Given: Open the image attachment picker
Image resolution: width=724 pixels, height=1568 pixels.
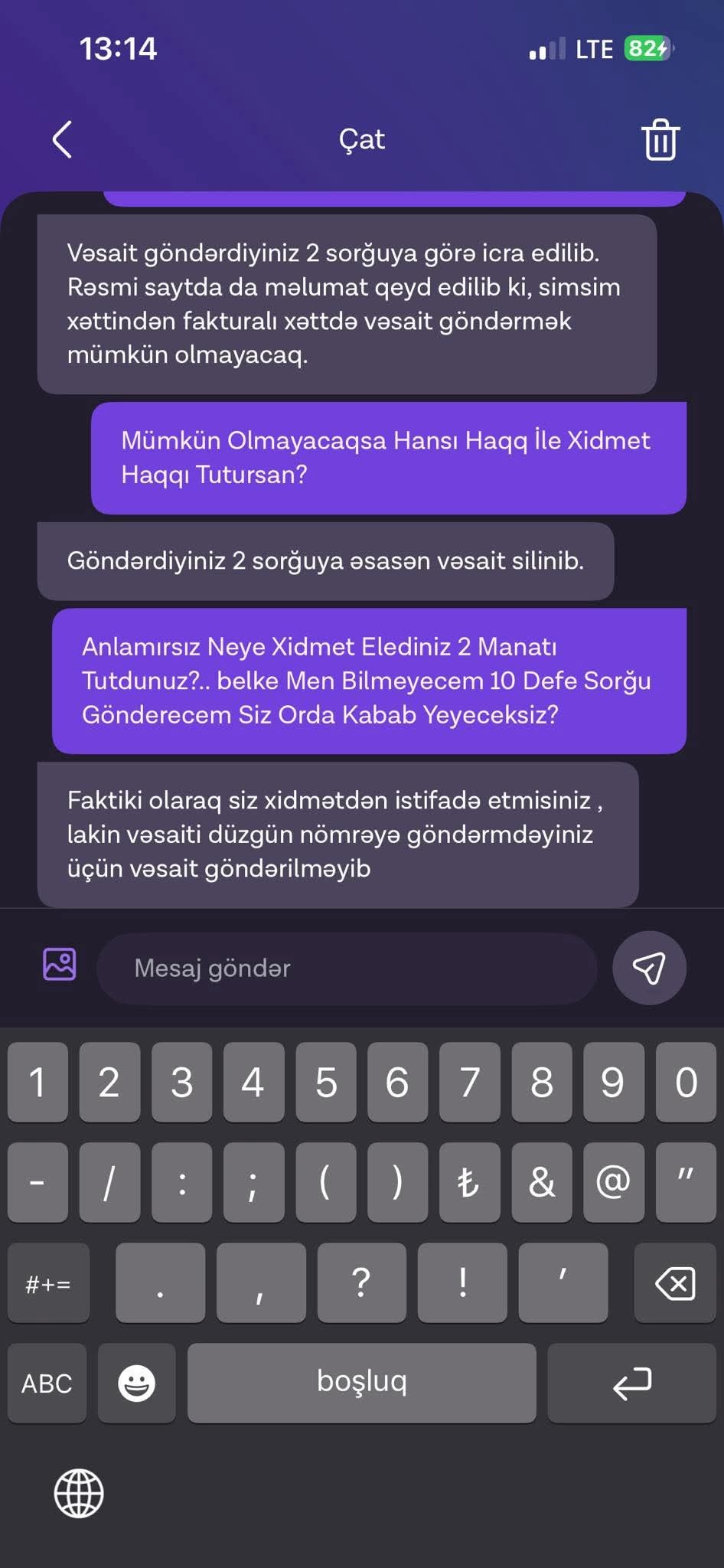Looking at the screenshot, I should tap(60, 967).
